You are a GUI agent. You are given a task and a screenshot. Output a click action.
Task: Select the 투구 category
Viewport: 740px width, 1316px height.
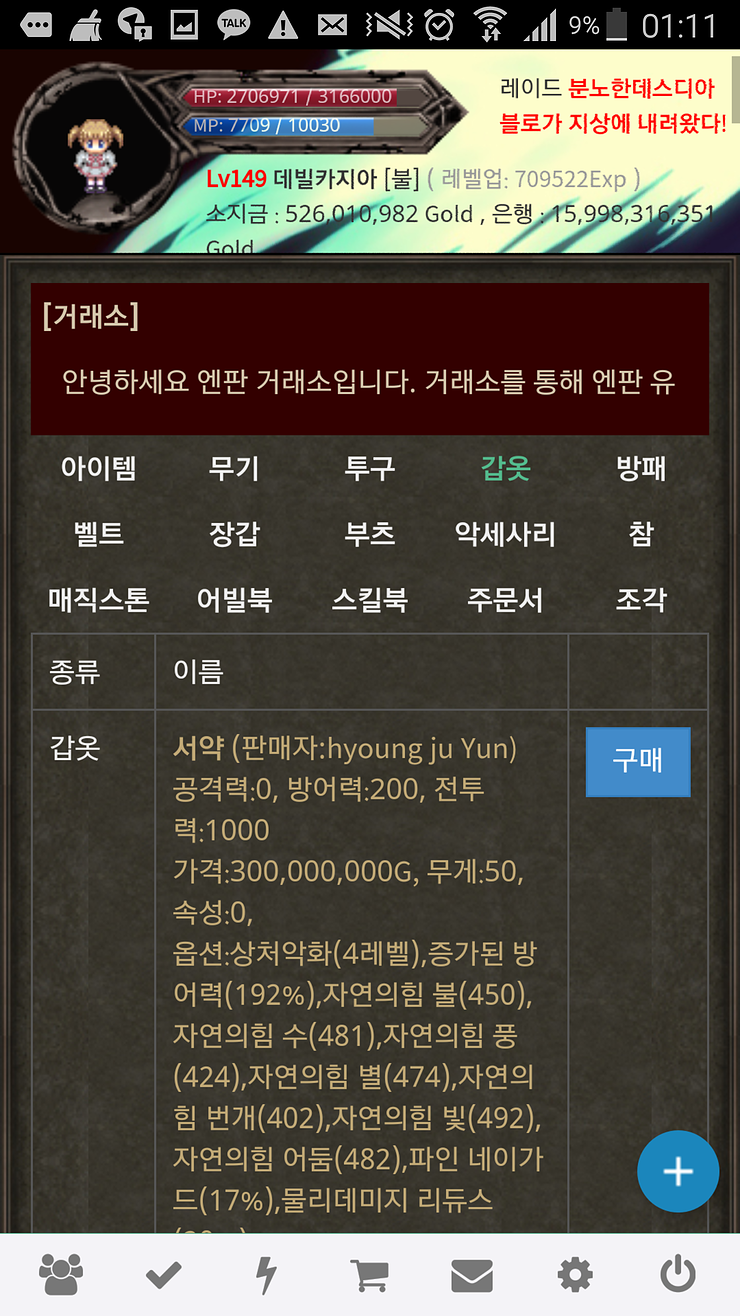tap(370, 468)
